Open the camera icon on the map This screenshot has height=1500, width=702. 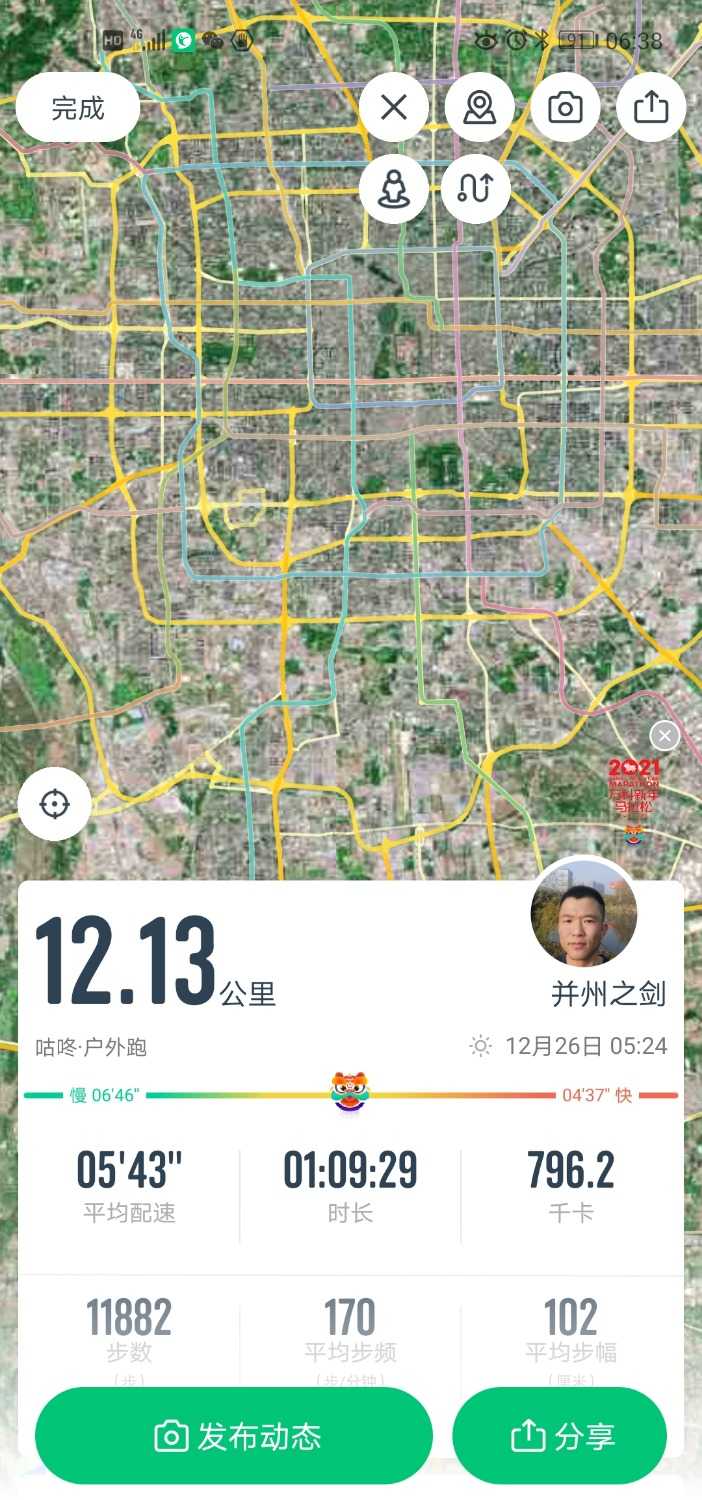point(565,107)
